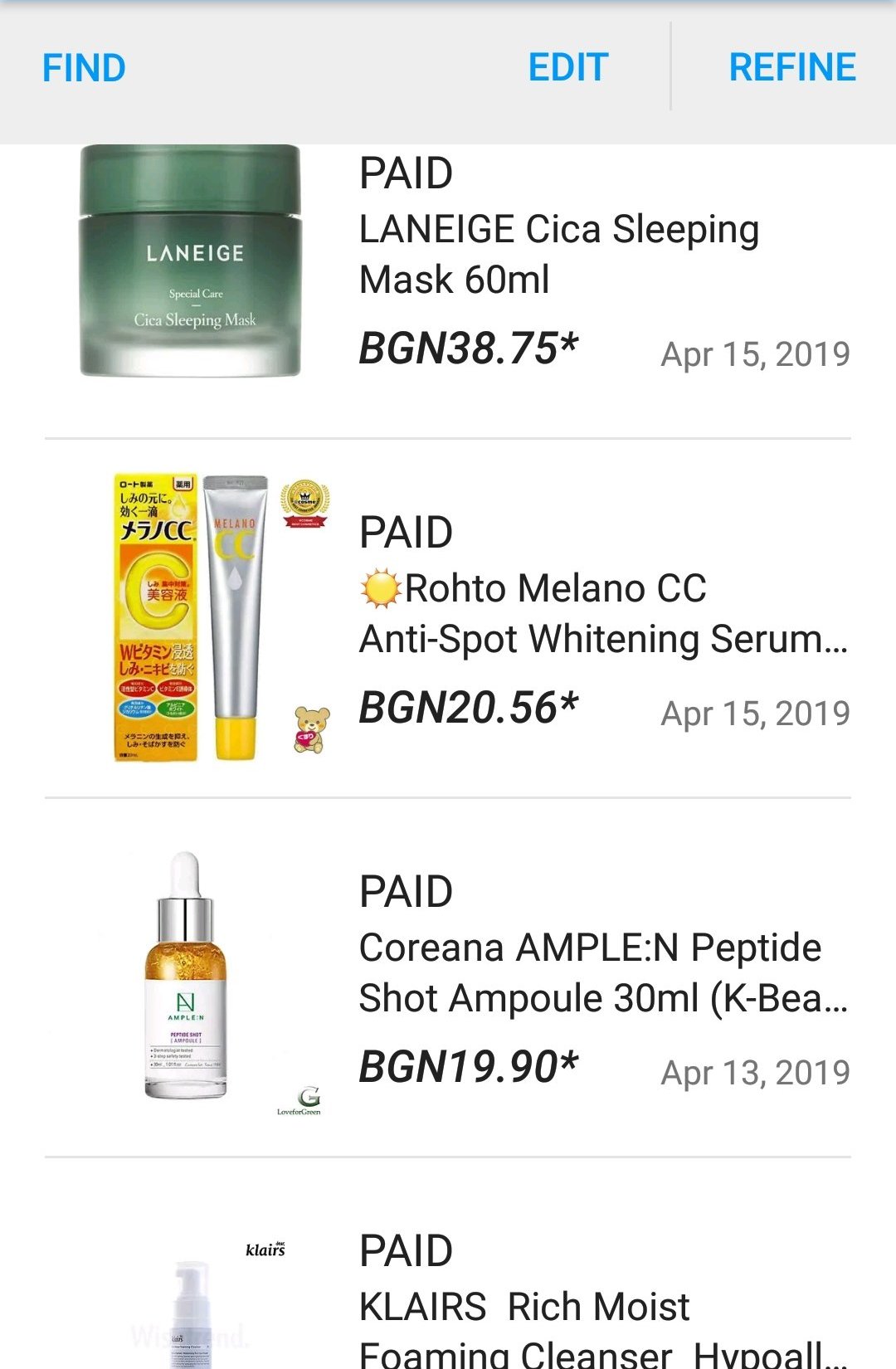This screenshot has height=1369, width=896.
Task: Tap the FIND button
Action: coord(84,68)
